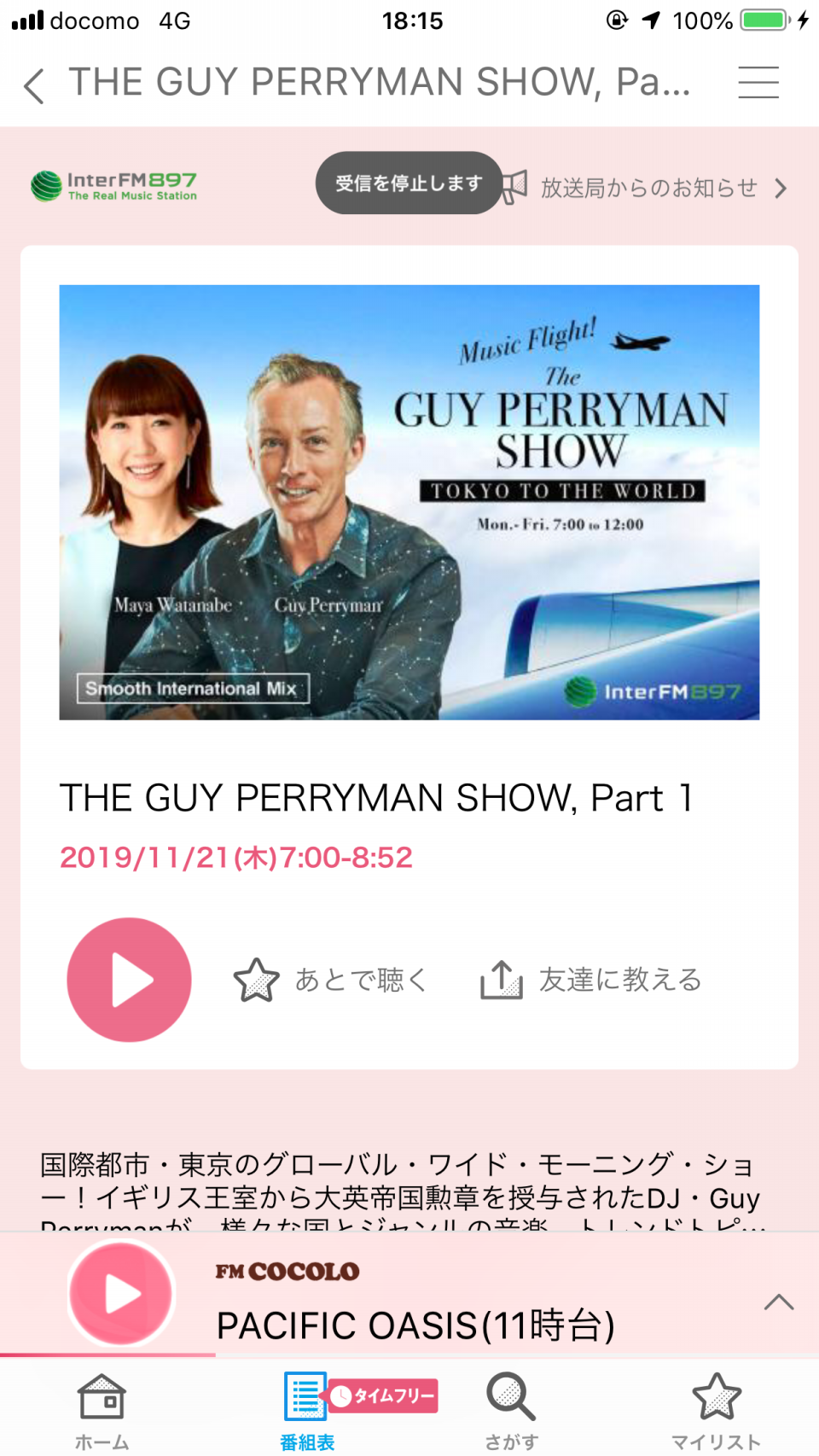
Task: Switch to the ホーム tab
Action: 102,1412
